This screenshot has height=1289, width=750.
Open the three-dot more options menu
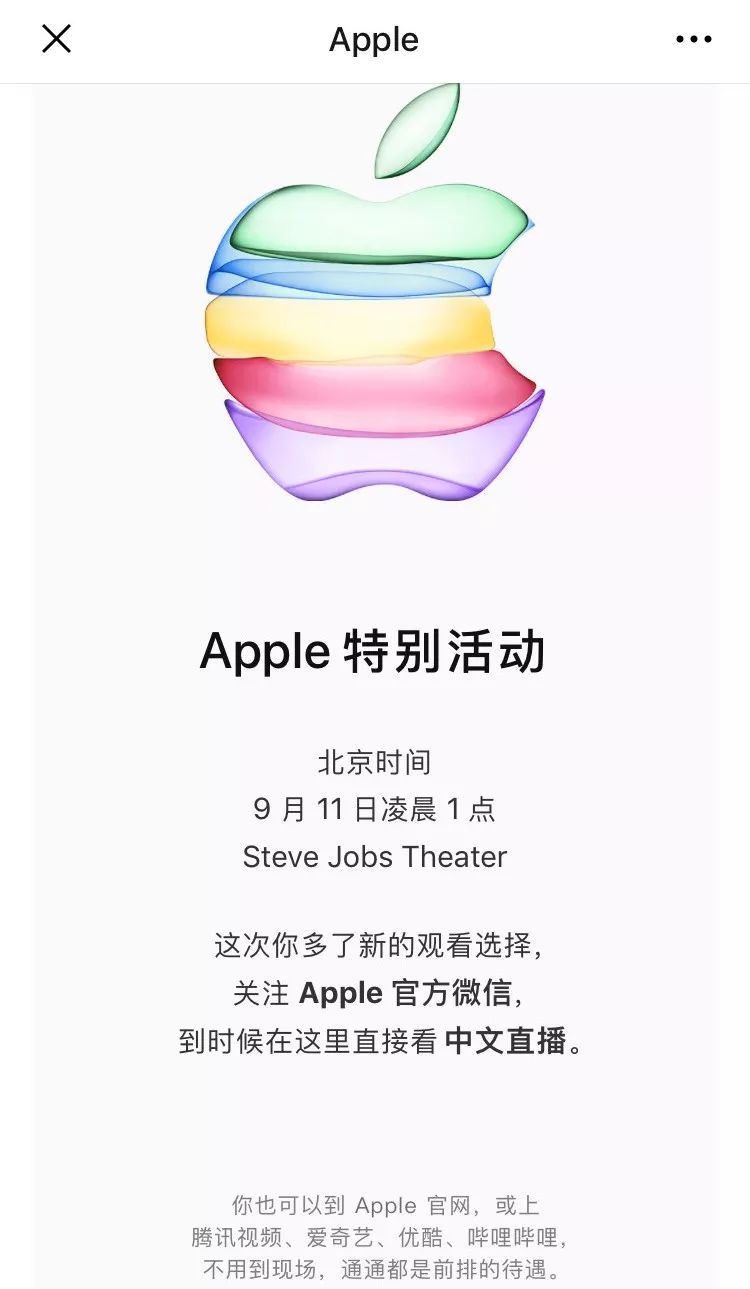coord(694,40)
